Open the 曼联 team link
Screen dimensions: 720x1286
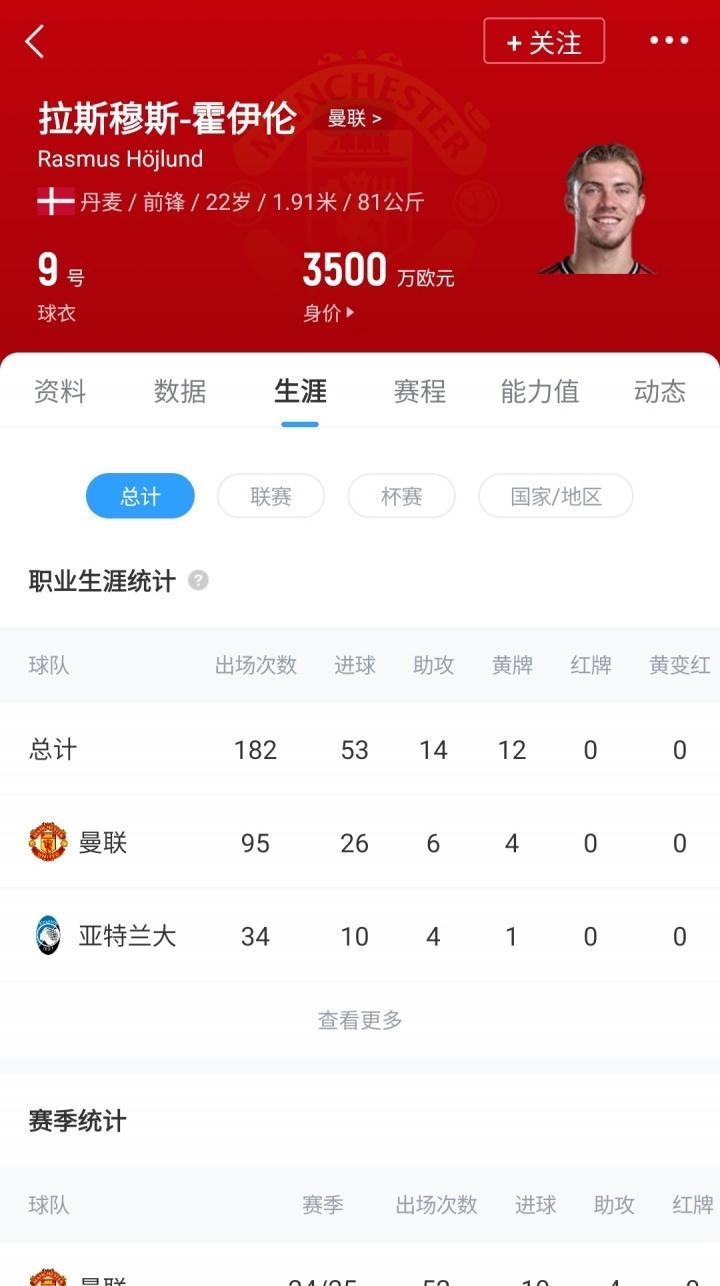click(354, 118)
